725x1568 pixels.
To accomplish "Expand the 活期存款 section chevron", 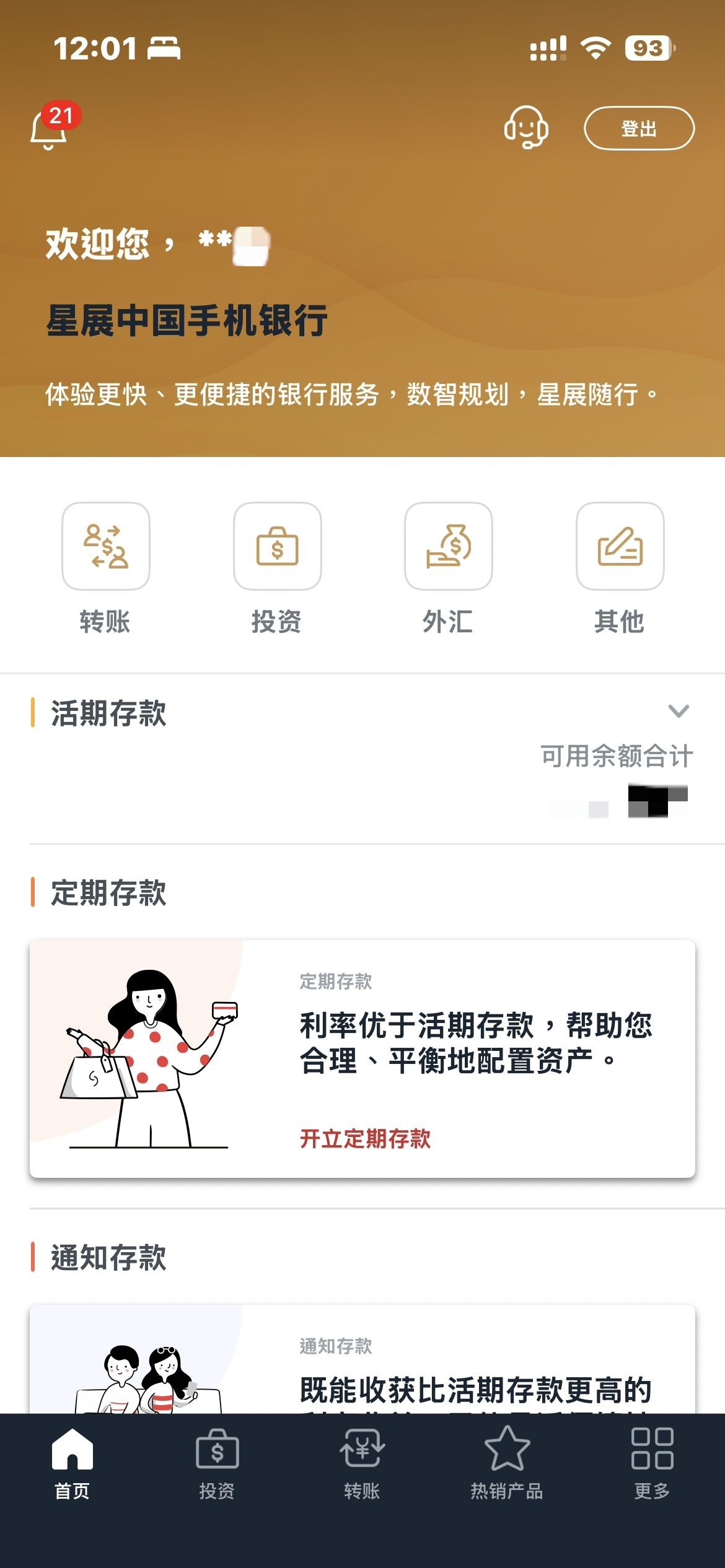I will 679,711.
